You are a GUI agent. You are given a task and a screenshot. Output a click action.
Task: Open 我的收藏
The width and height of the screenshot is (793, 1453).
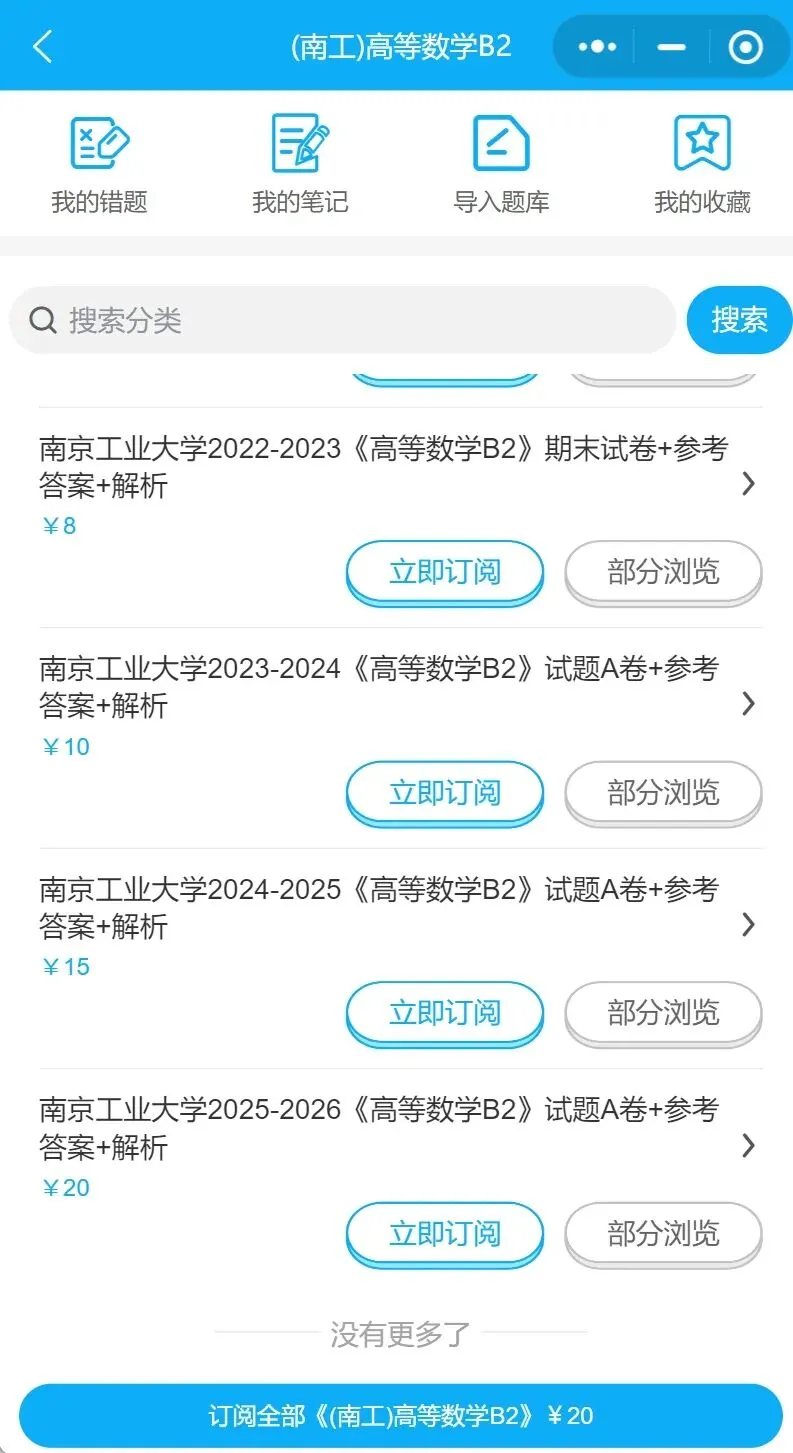point(702,165)
